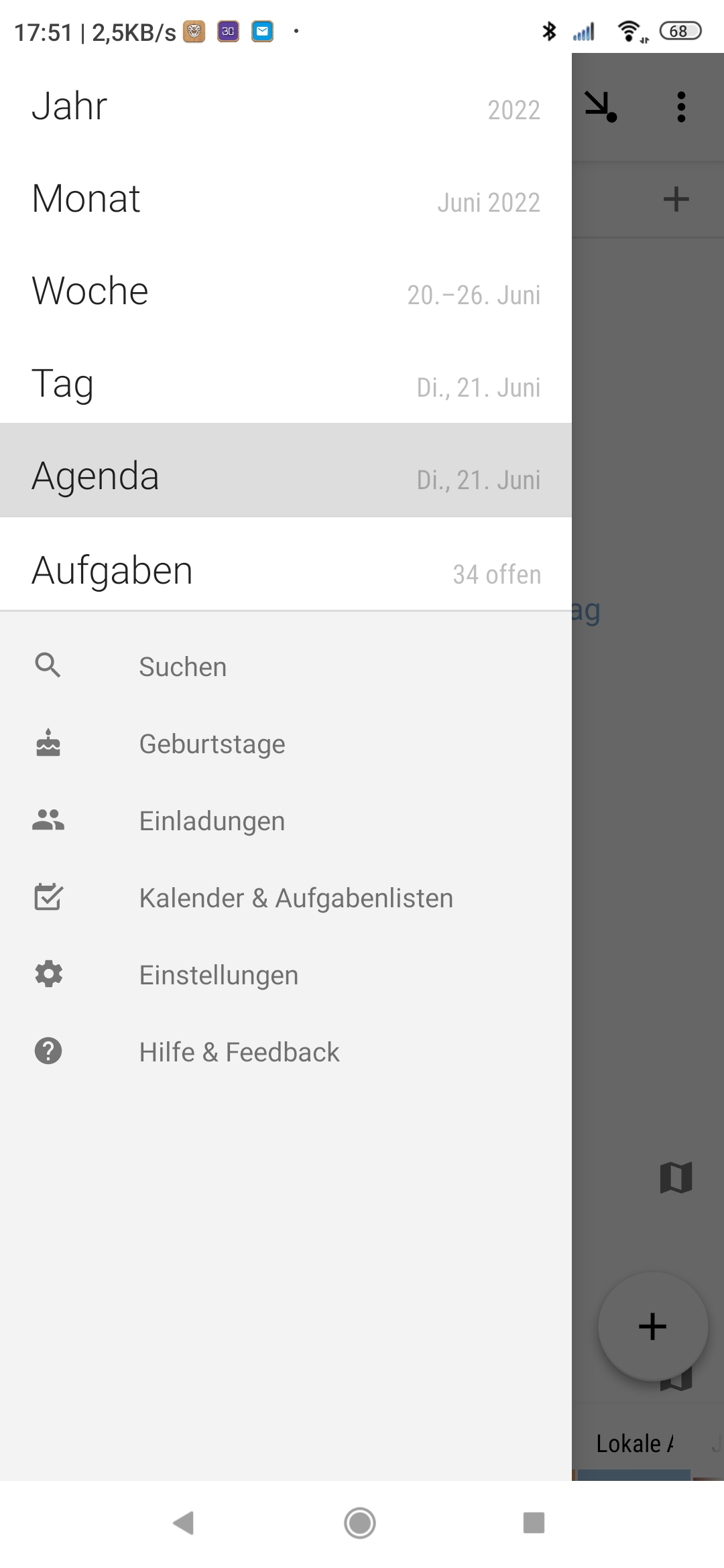Switch to the Tag view

(286, 384)
